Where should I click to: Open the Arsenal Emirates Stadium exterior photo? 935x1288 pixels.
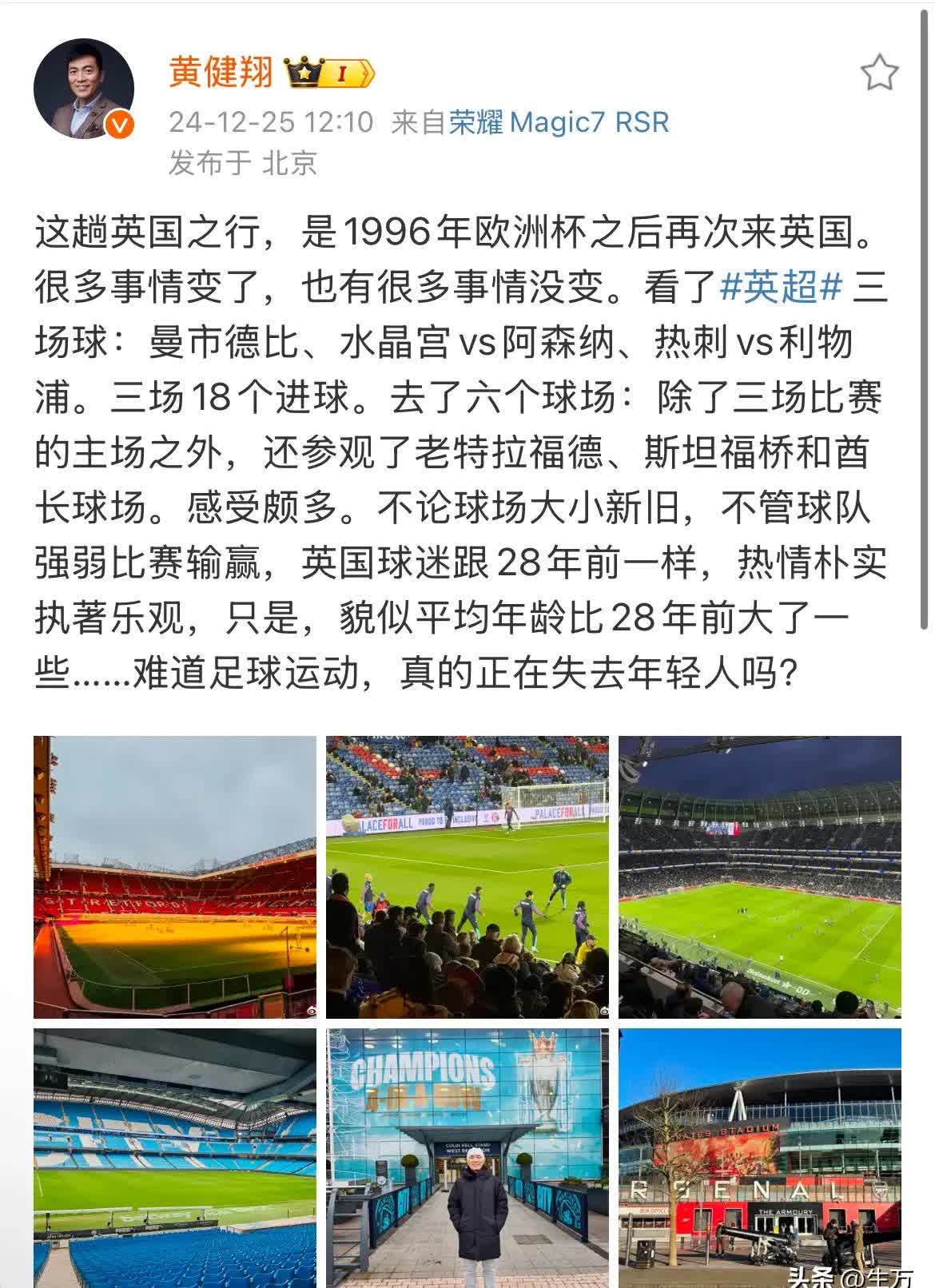(763, 1159)
